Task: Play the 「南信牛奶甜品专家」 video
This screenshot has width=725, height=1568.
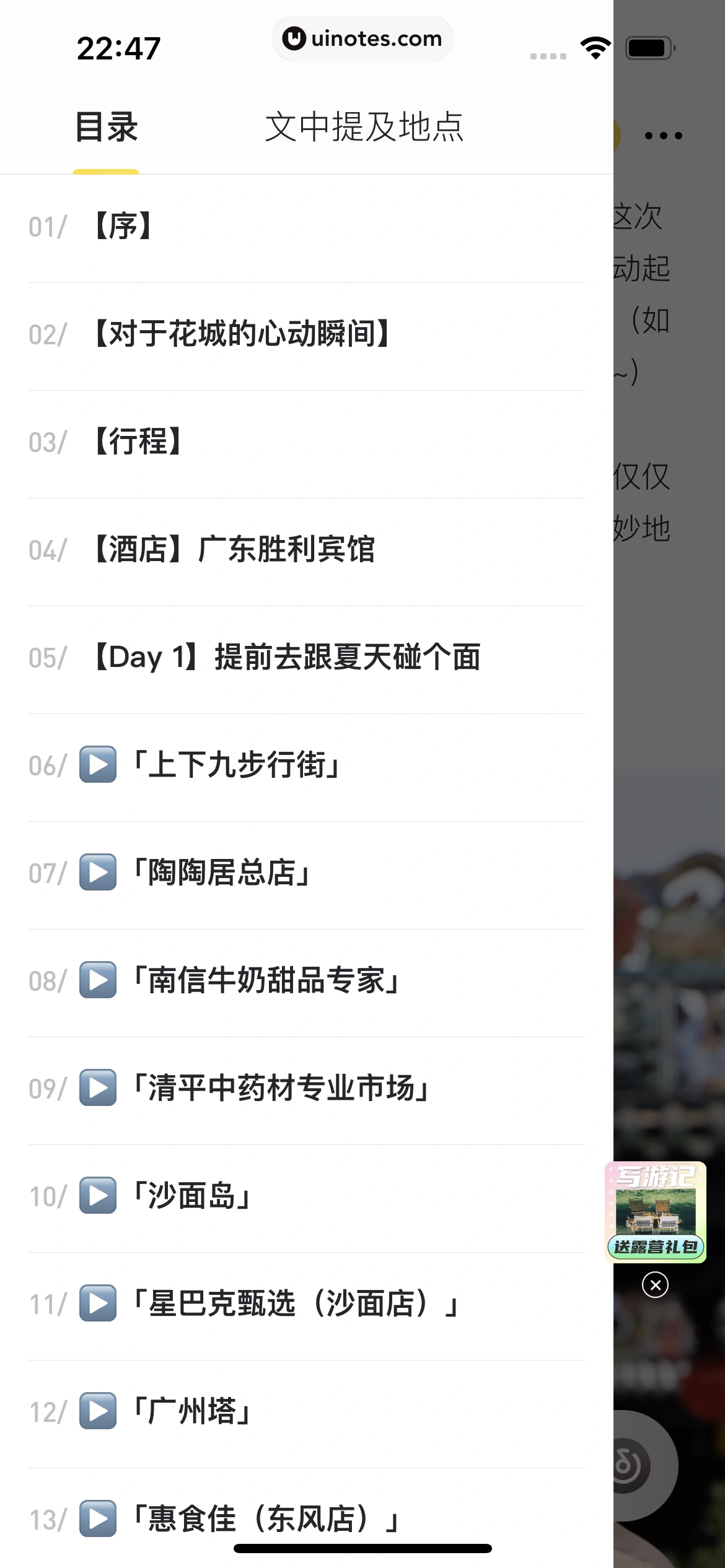Action: point(97,980)
